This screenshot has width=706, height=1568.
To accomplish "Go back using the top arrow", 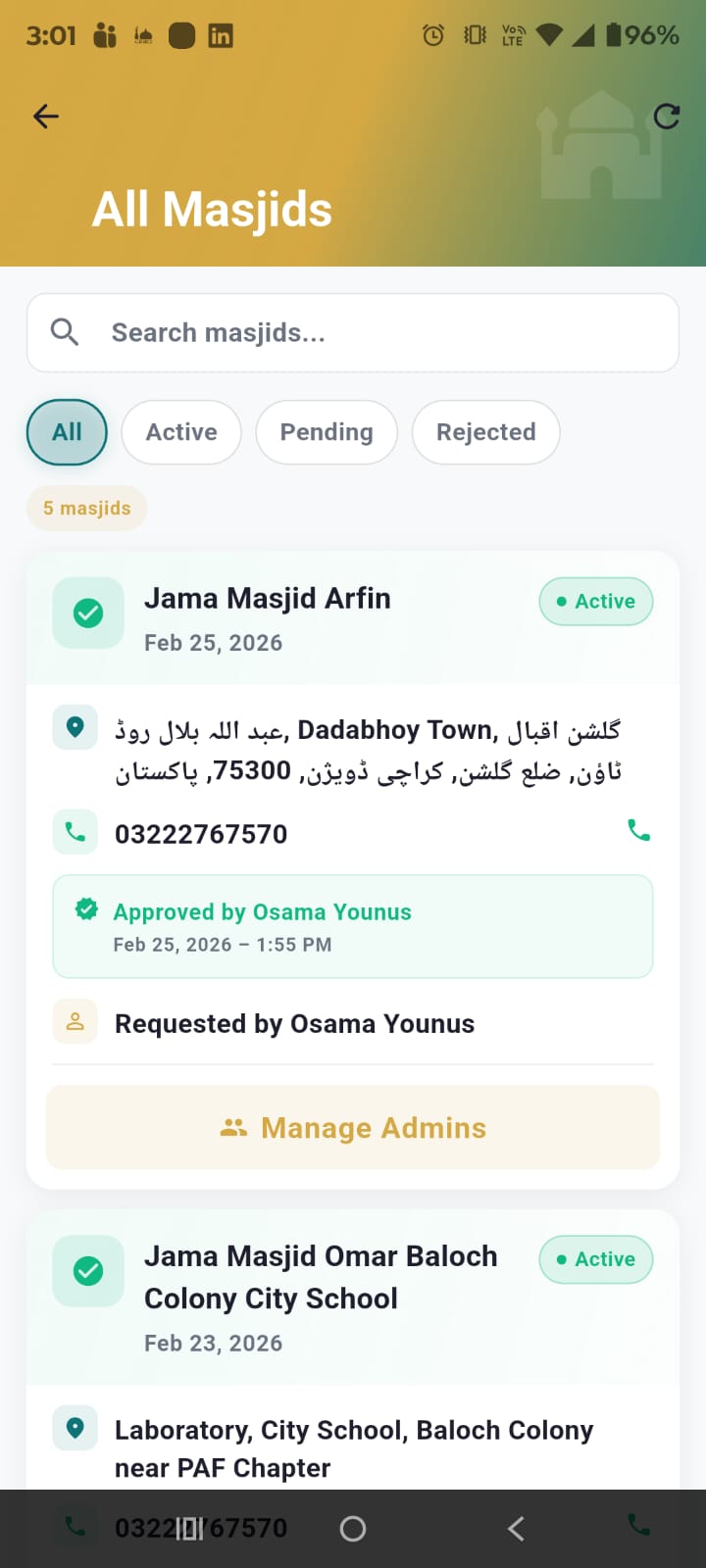I will [x=46, y=117].
